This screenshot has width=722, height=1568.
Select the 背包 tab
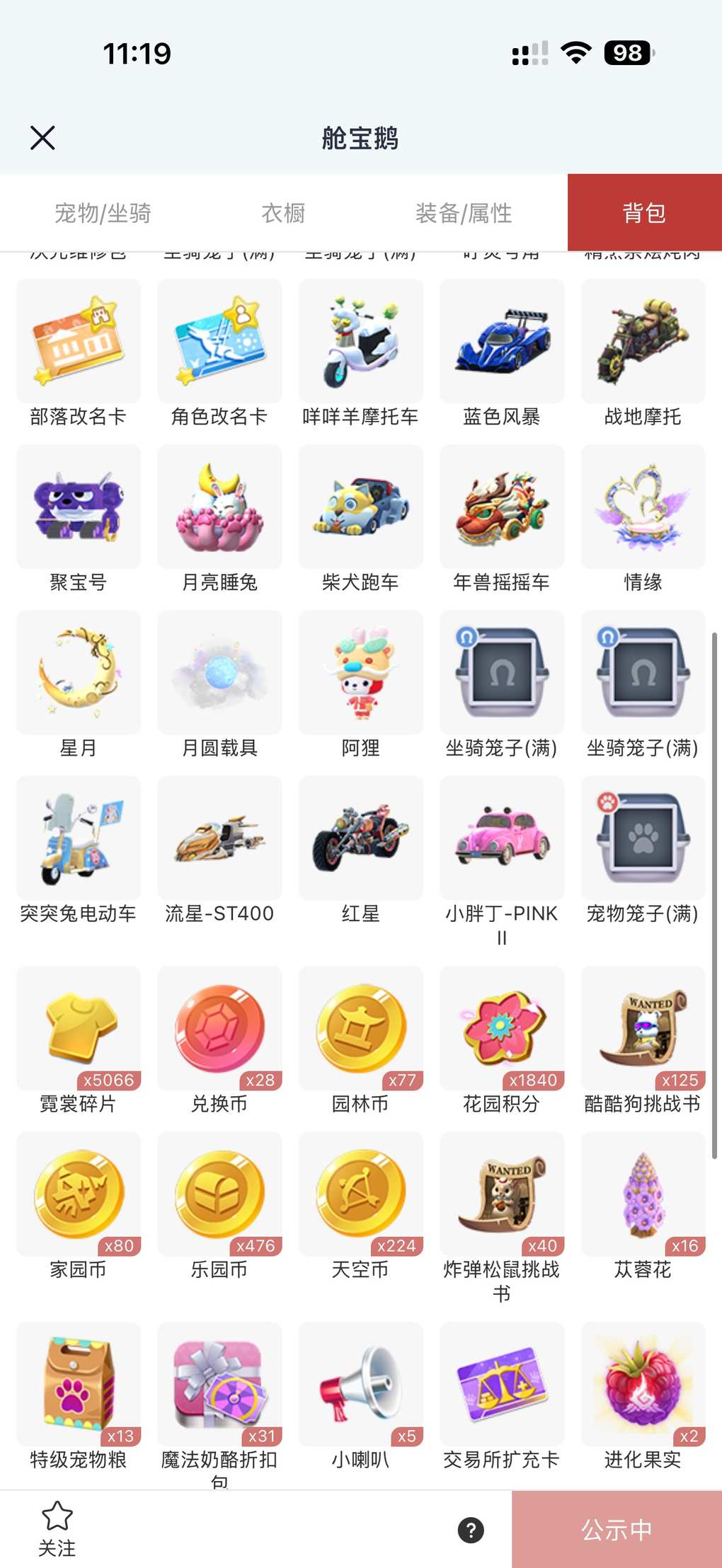click(x=644, y=213)
